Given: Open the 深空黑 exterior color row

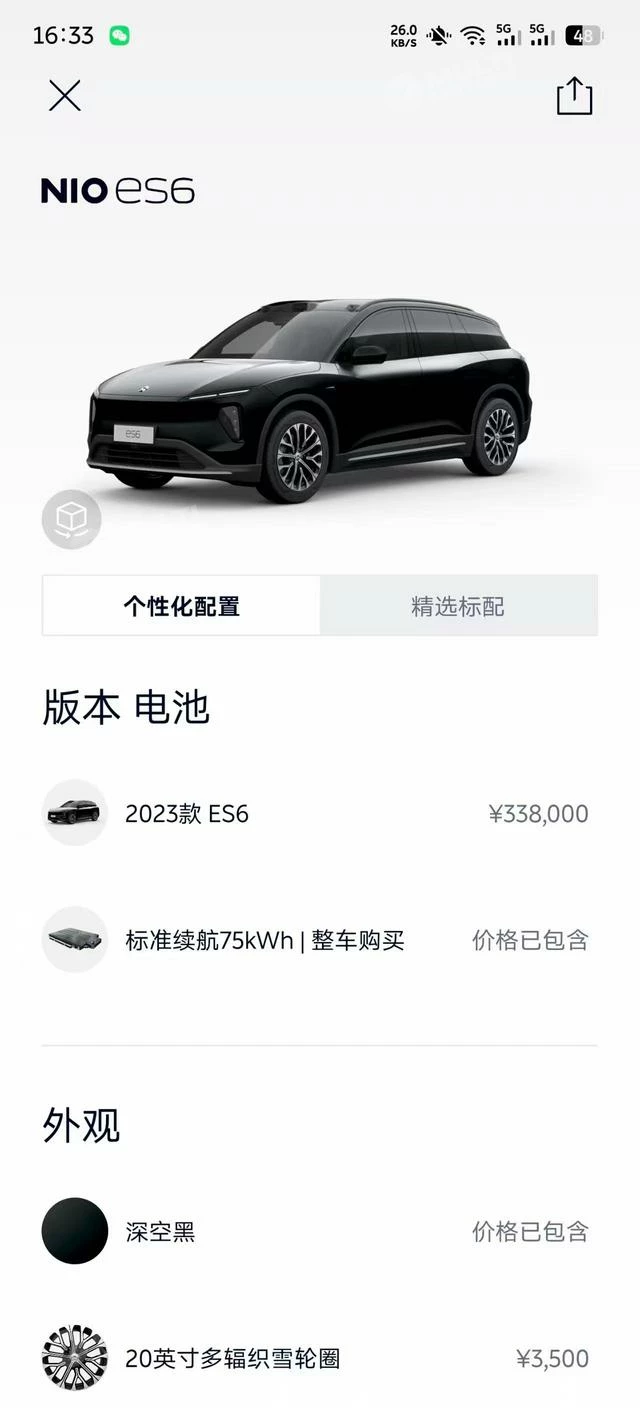Looking at the screenshot, I should tap(320, 1231).
